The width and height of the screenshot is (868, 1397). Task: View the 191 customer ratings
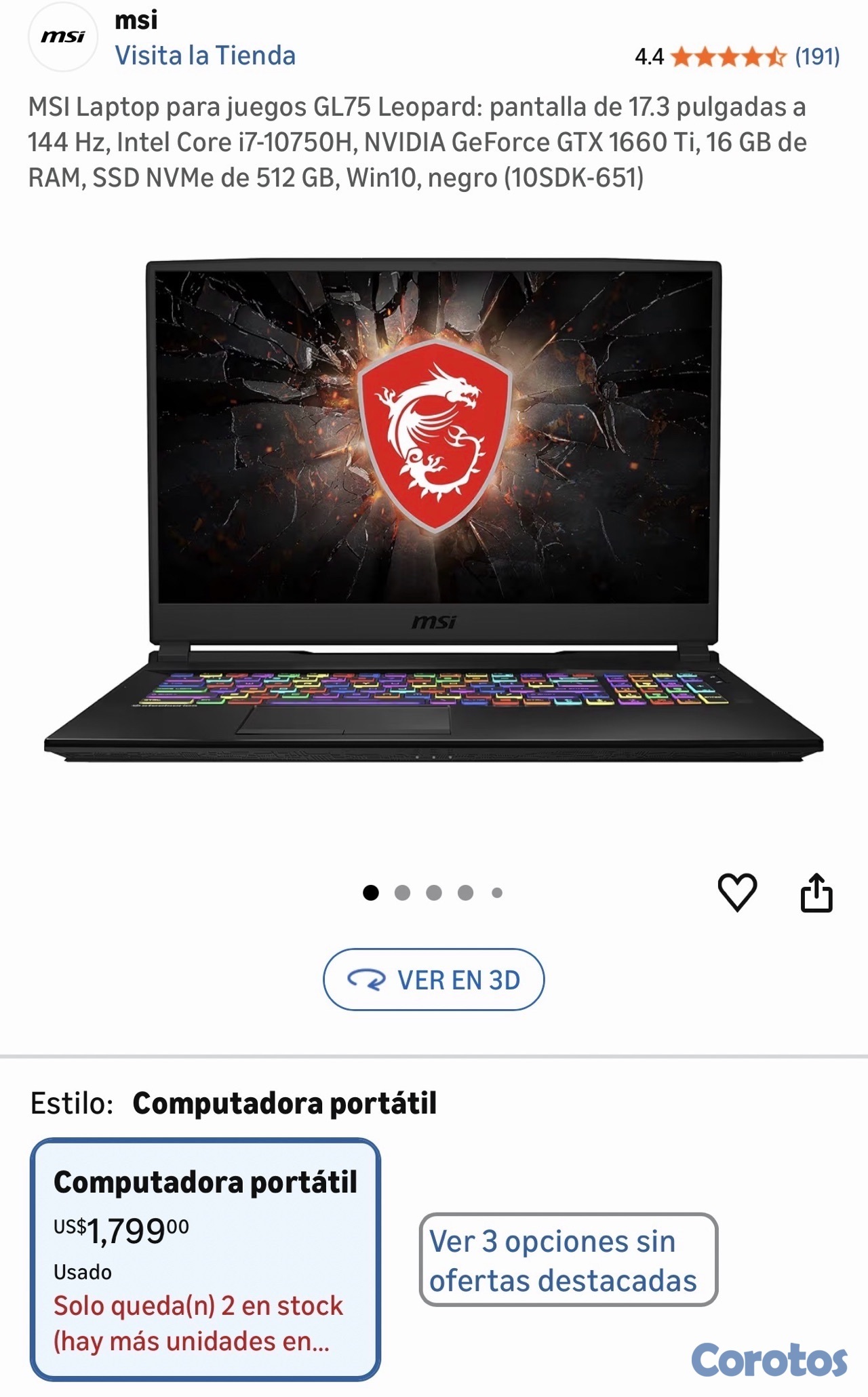coord(816,57)
